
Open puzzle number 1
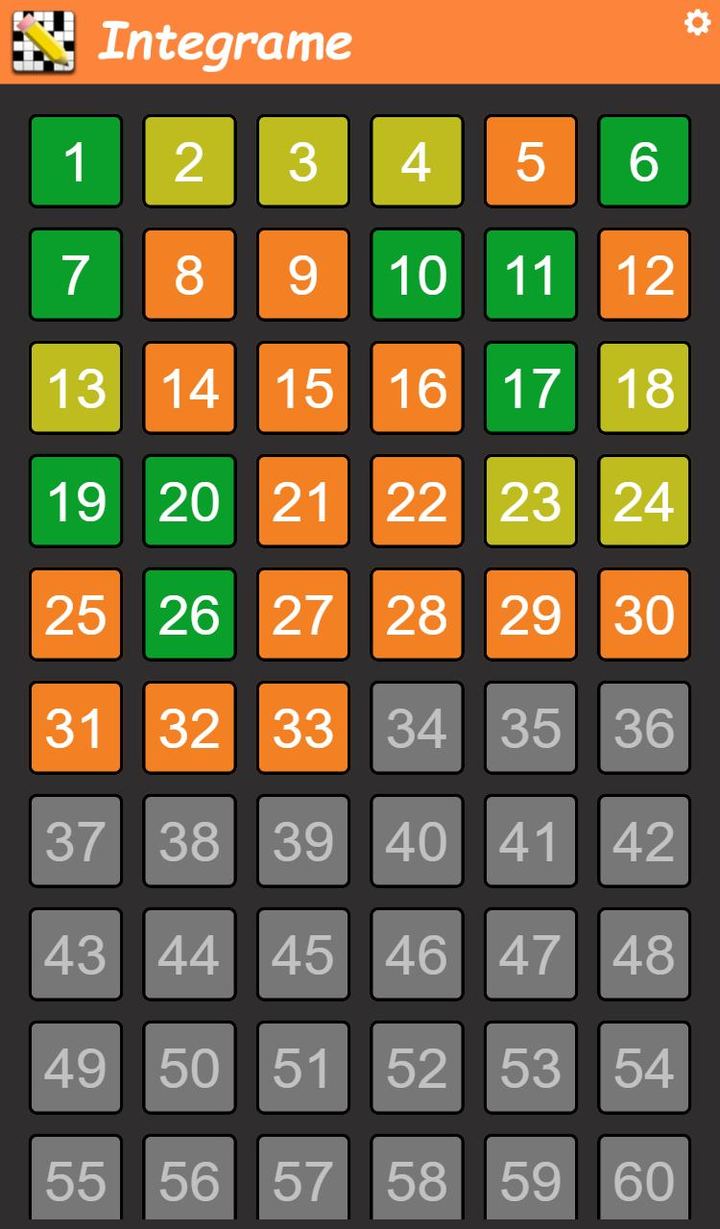coord(76,162)
